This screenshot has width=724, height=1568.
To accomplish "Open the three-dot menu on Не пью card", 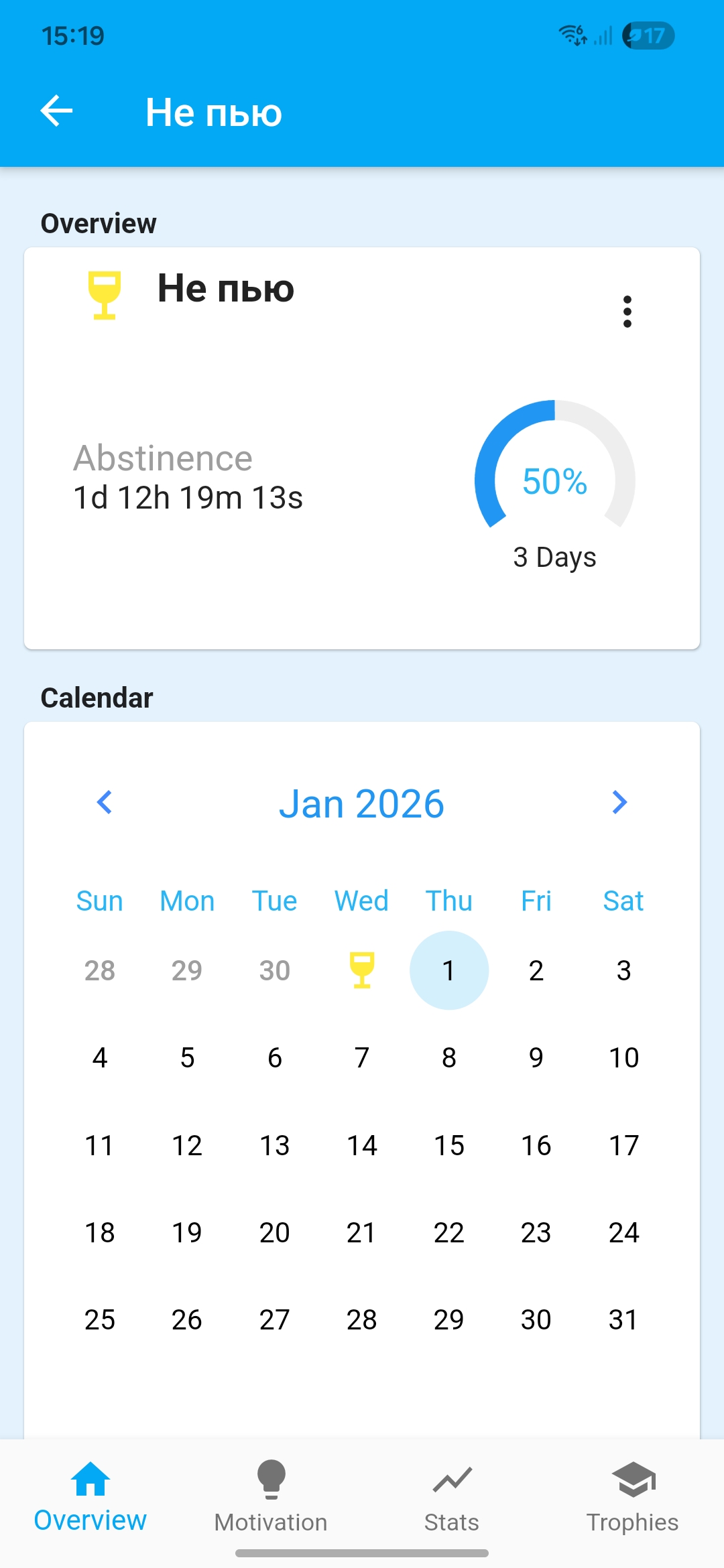I will (x=627, y=312).
